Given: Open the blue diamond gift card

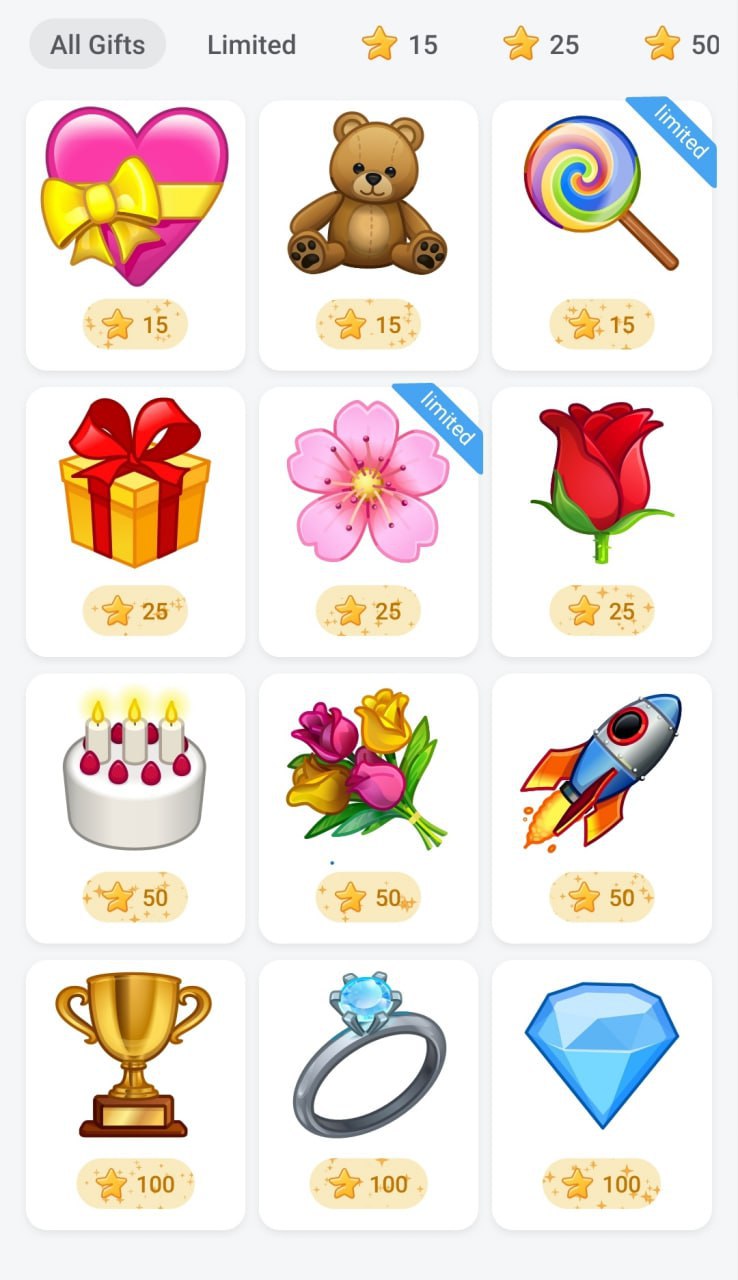Looking at the screenshot, I should coord(601,1094).
